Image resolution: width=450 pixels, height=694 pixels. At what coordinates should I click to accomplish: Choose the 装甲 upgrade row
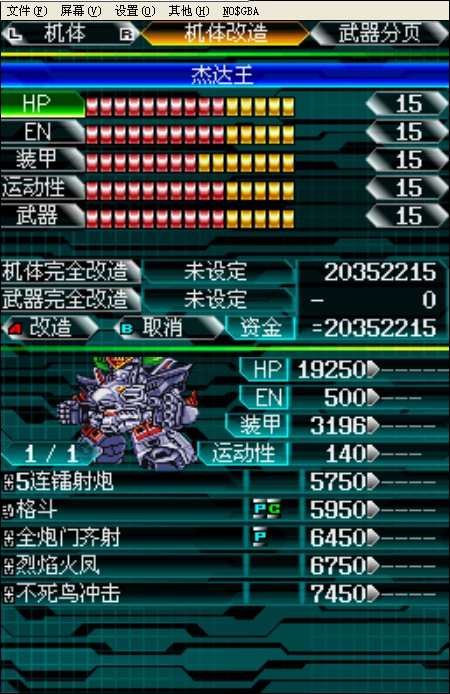coord(225,160)
